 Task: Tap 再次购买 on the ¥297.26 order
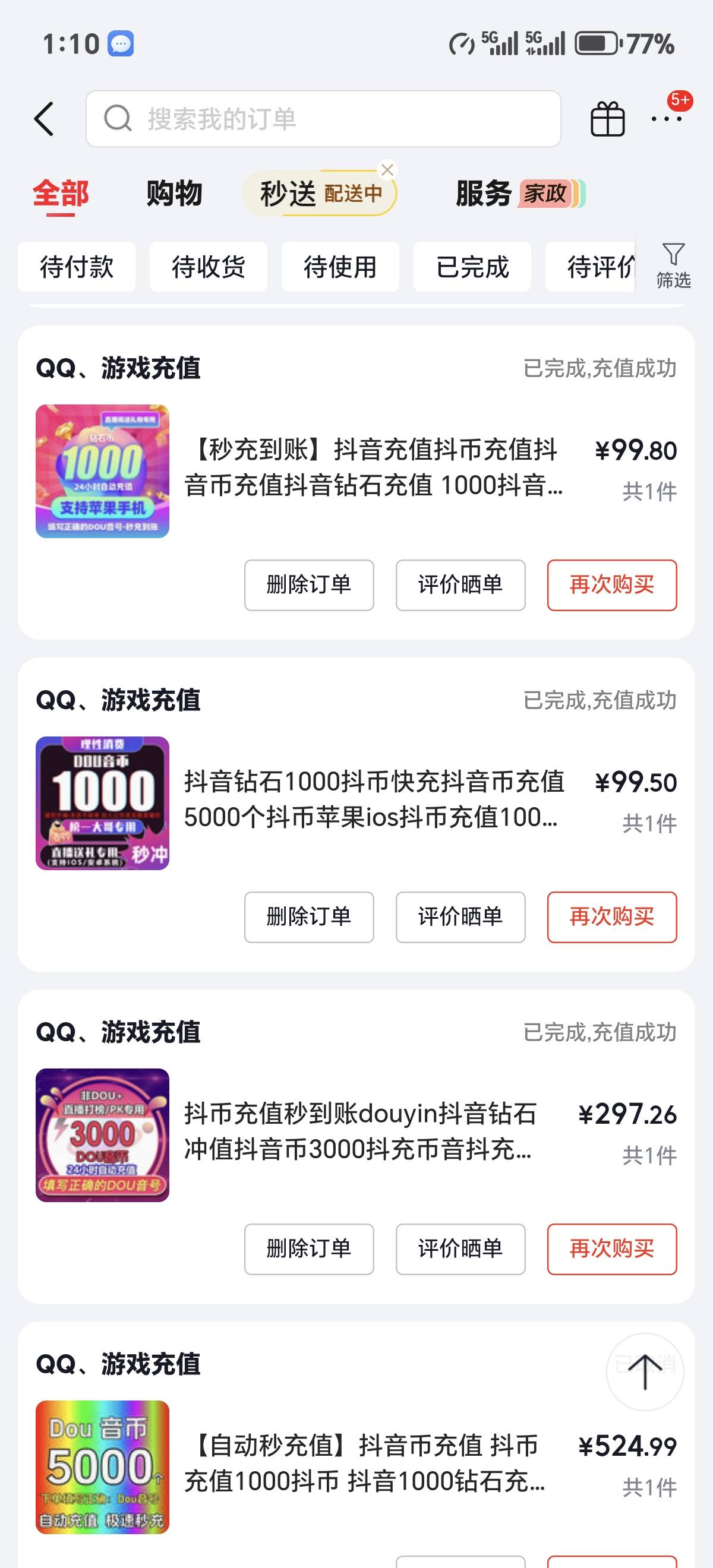[612, 1249]
